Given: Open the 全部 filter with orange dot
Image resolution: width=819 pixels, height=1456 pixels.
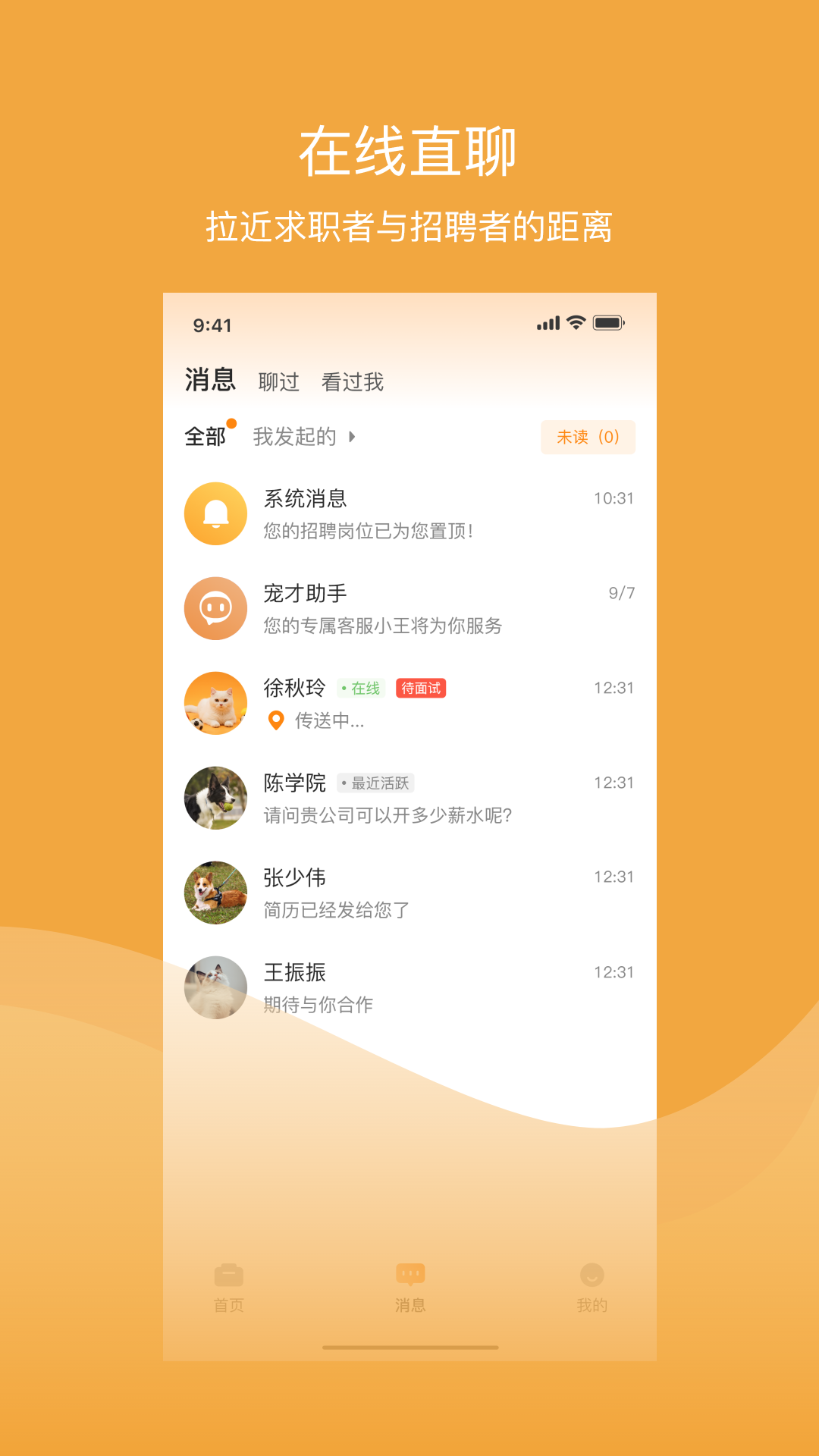Looking at the screenshot, I should [206, 437].
